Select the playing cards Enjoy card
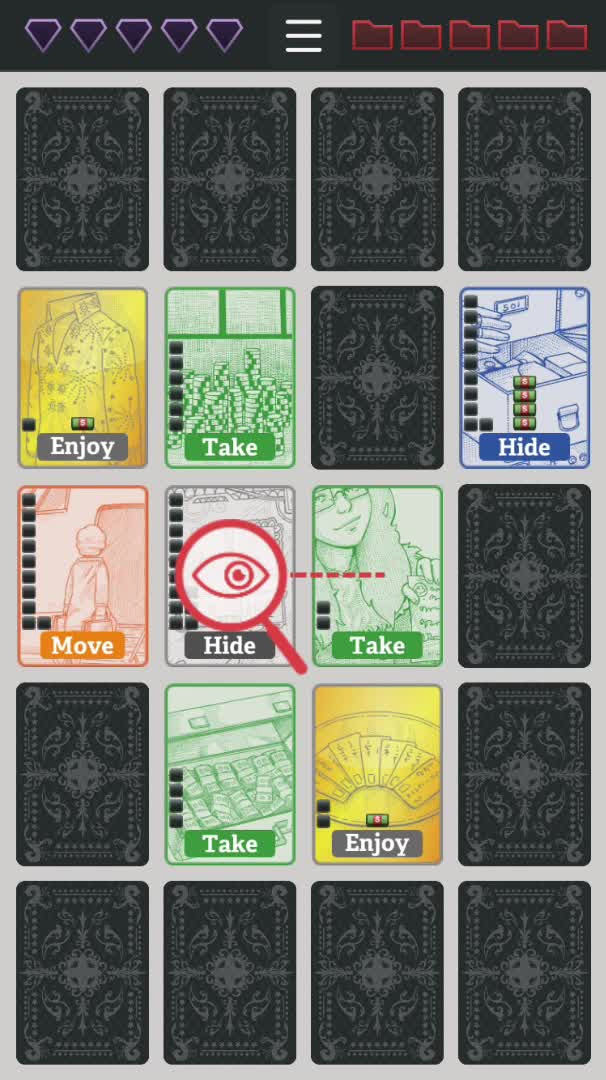The width and height of the screenshot is (606, 1080). click(377, 773)
